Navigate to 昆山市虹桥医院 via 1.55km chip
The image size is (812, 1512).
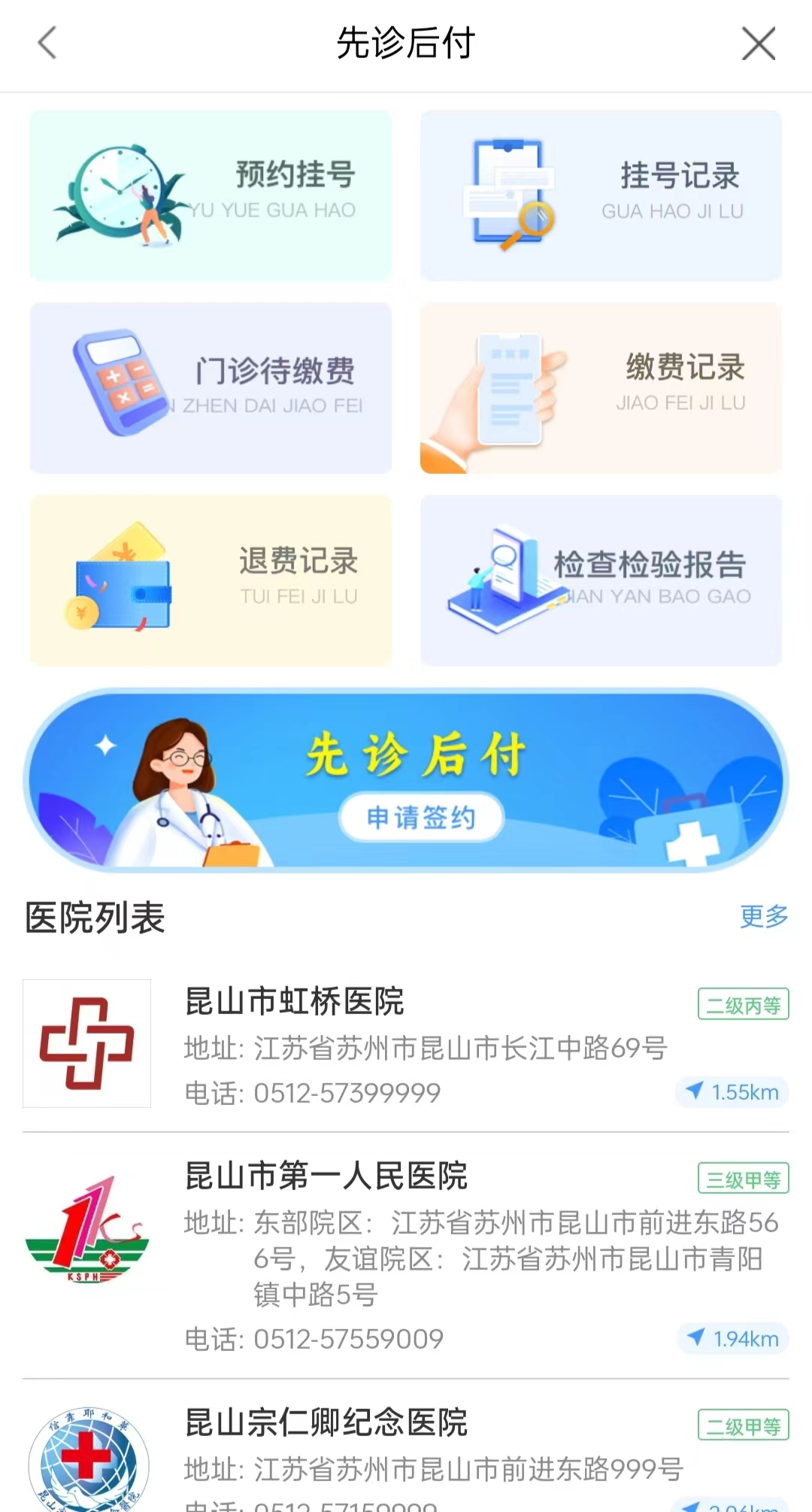732,1092
